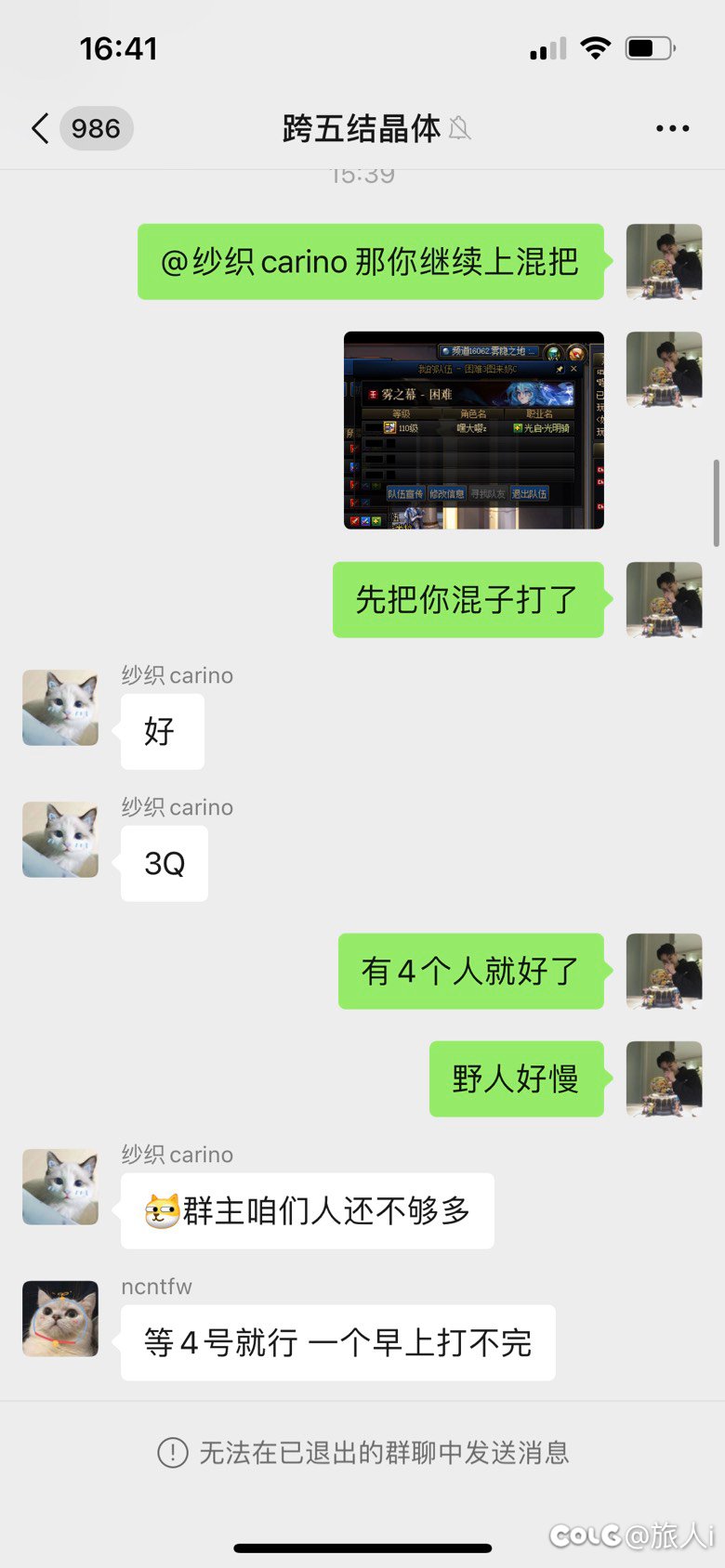Image resolution: width=725 pixels, height=1568 pixels.
Task: Open the group chat overflow menu
Action: pyautogui.click(x=672, y=128)
